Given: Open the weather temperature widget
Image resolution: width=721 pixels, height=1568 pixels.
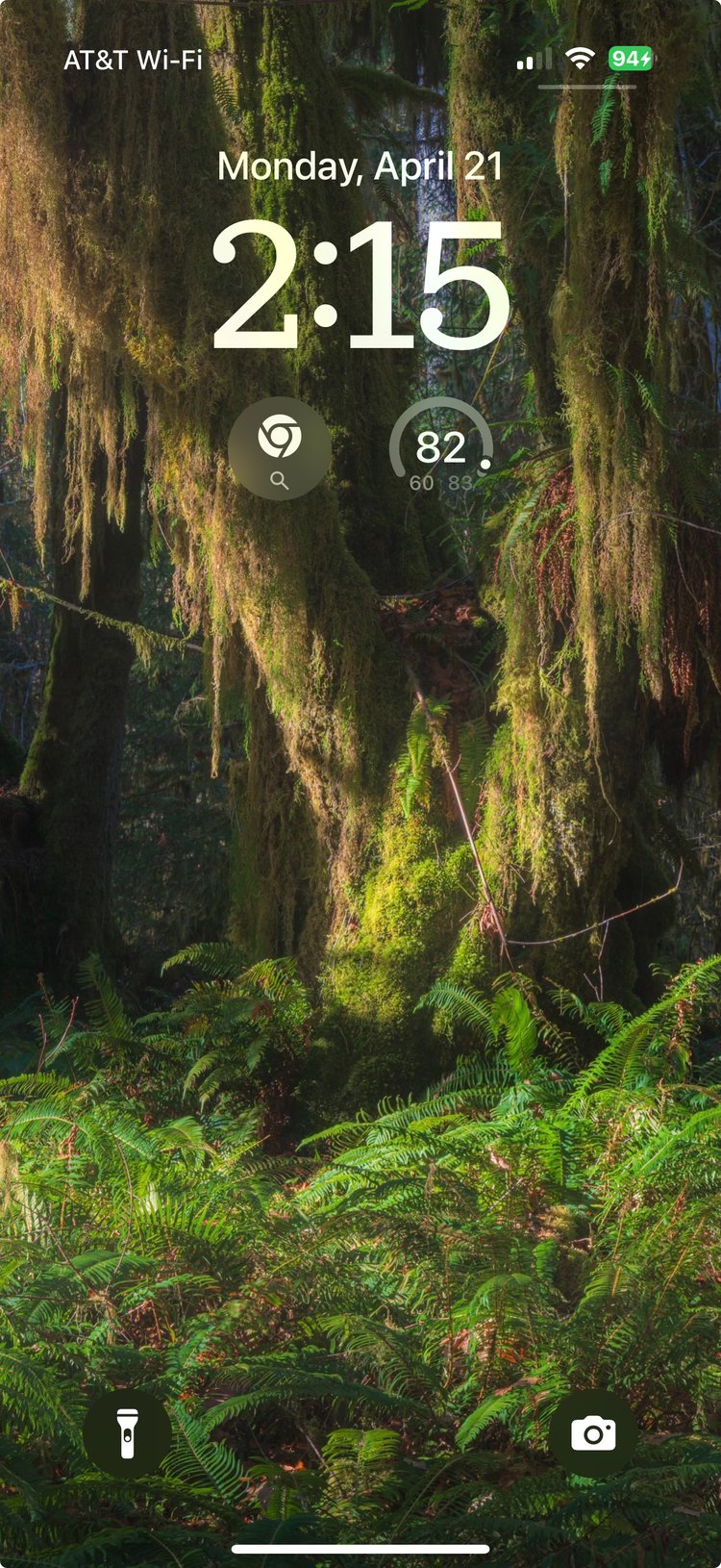Looking at the screenshot, I should click(x=441, y=448).
